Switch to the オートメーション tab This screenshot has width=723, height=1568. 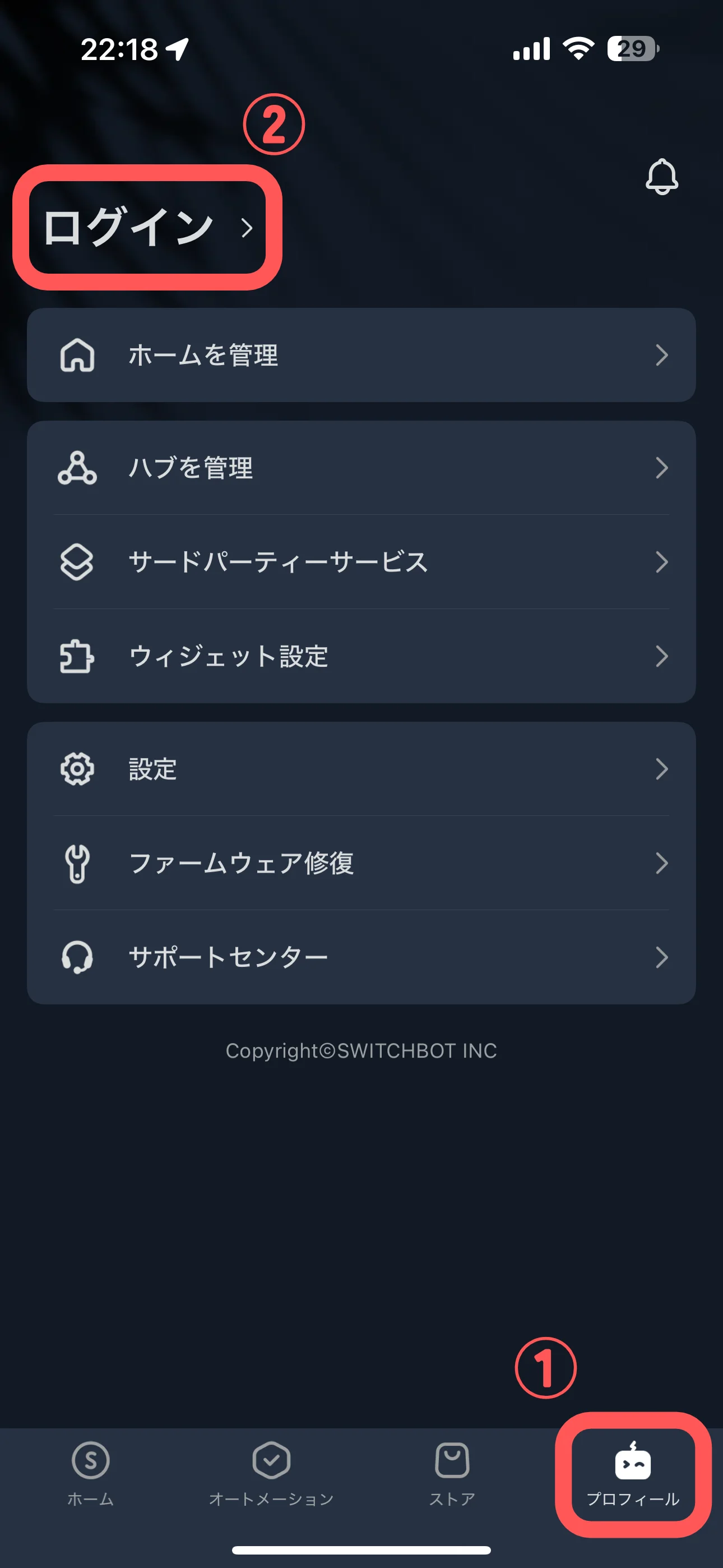click(271, 1473)
